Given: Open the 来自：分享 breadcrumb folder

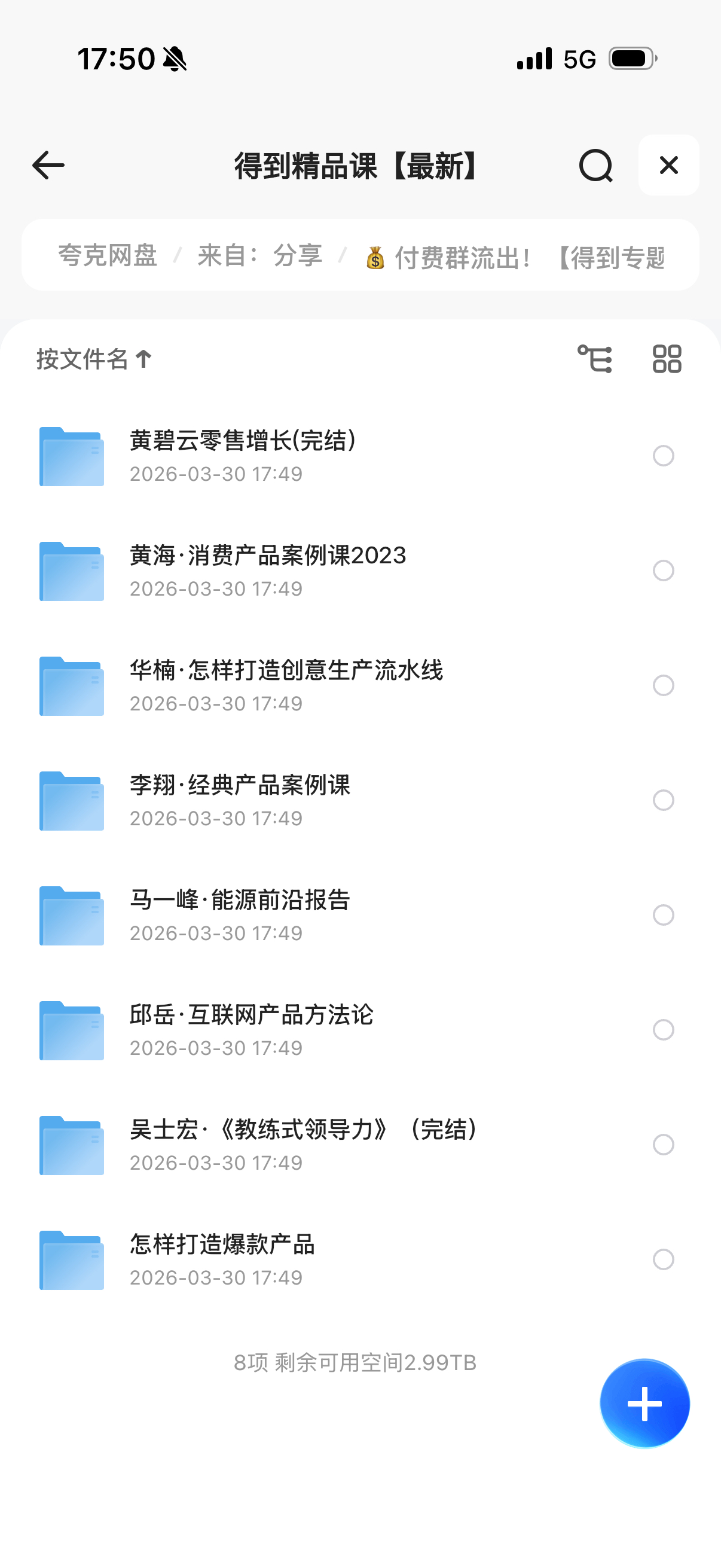Looking at the screenshot, I should click(x=260, y=256).
